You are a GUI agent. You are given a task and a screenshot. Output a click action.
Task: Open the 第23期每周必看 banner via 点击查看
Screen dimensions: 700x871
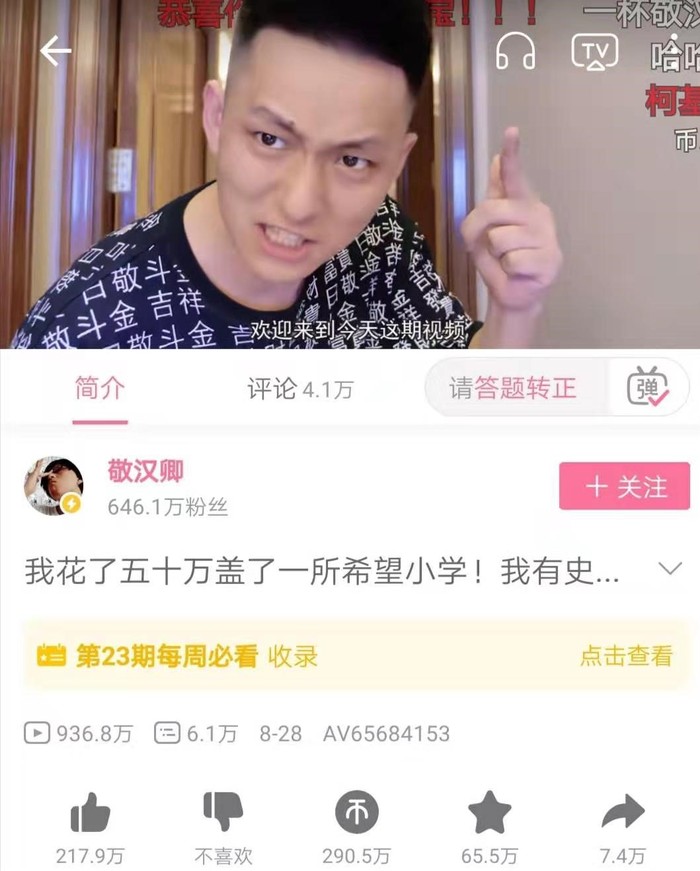[x=626, y=656]
